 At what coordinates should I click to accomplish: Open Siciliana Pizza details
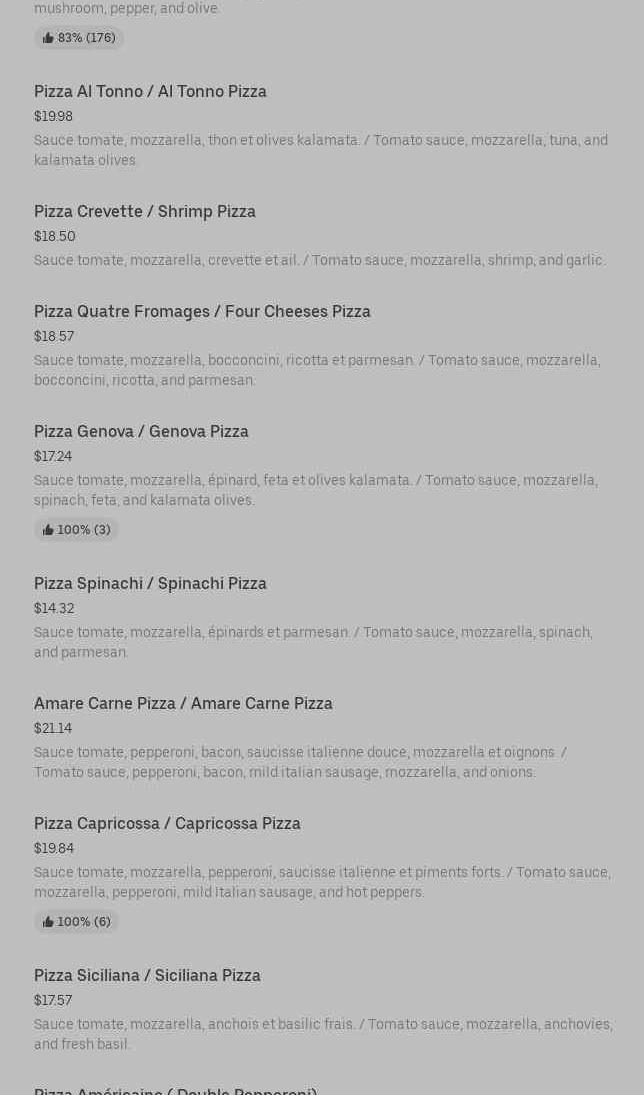[x=147, y=975]
